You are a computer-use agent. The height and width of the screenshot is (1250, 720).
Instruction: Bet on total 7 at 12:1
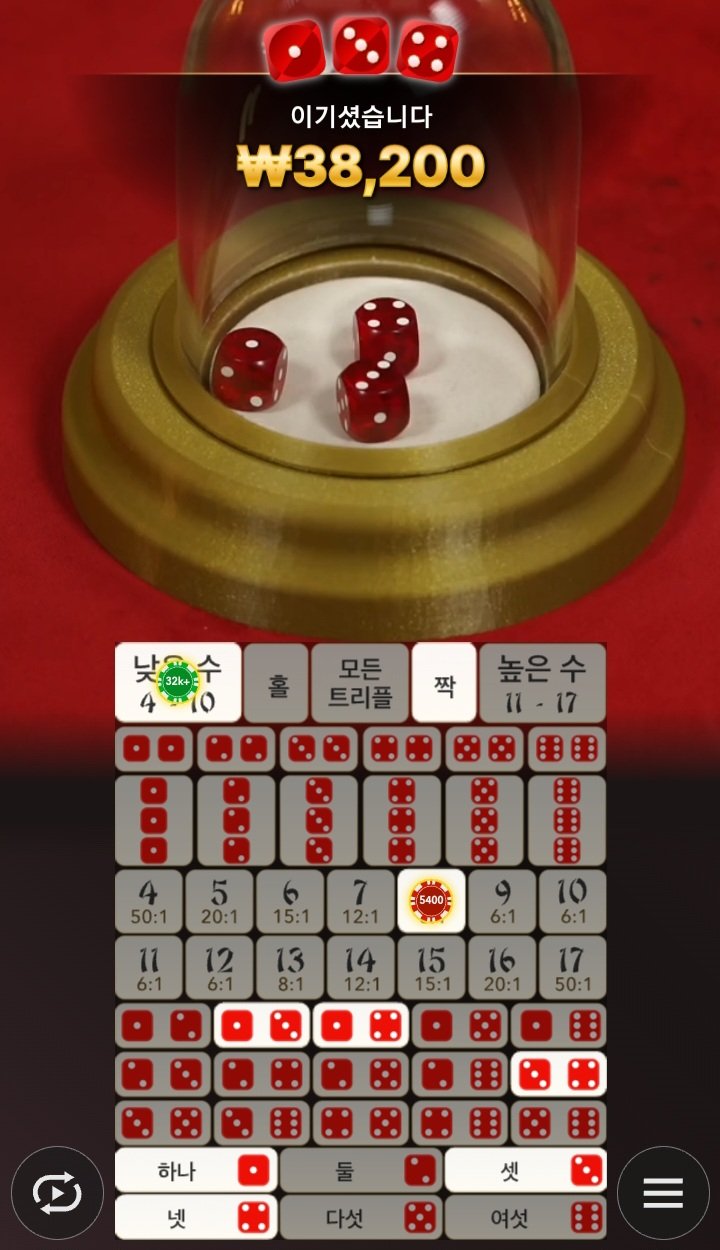tap(360, 901)
